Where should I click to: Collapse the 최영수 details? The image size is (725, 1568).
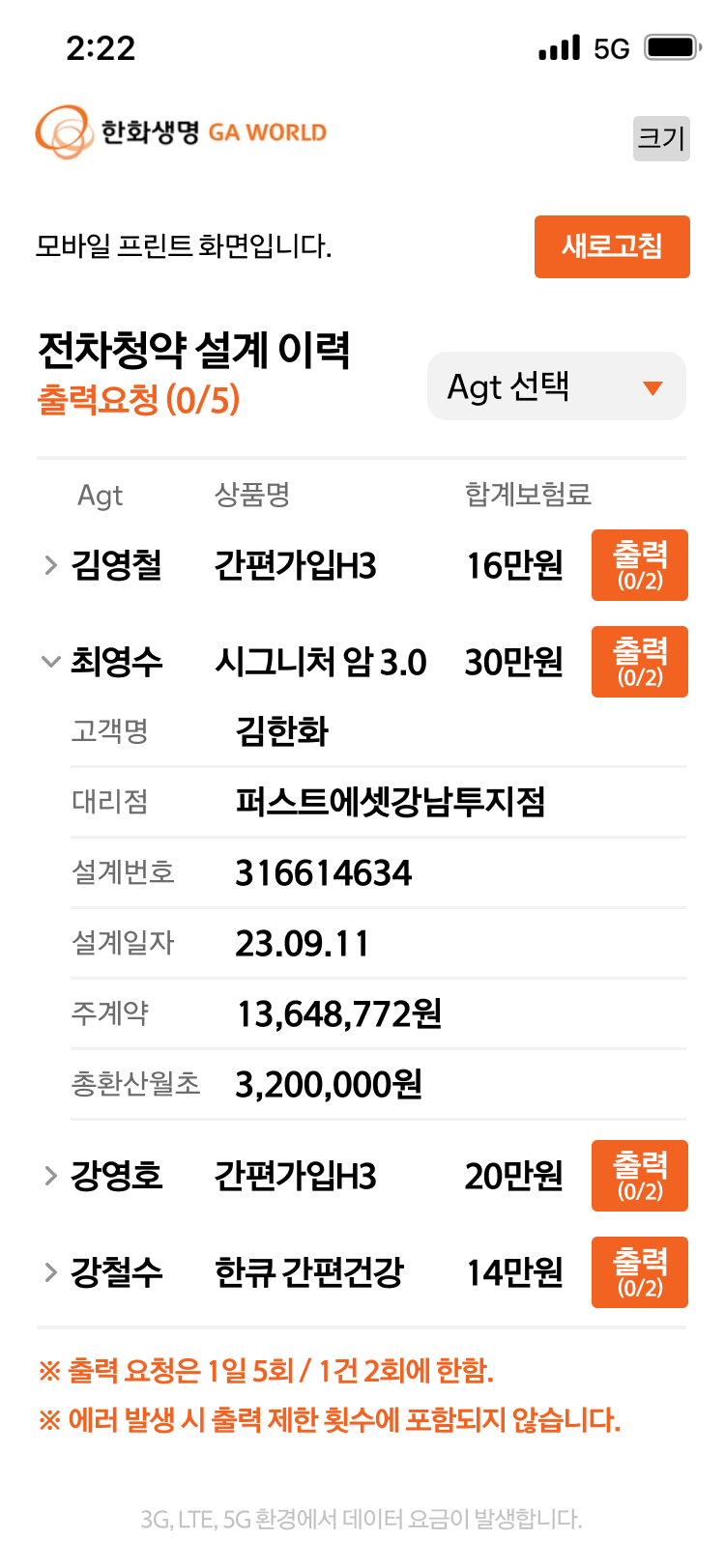(x=51, y=662)
